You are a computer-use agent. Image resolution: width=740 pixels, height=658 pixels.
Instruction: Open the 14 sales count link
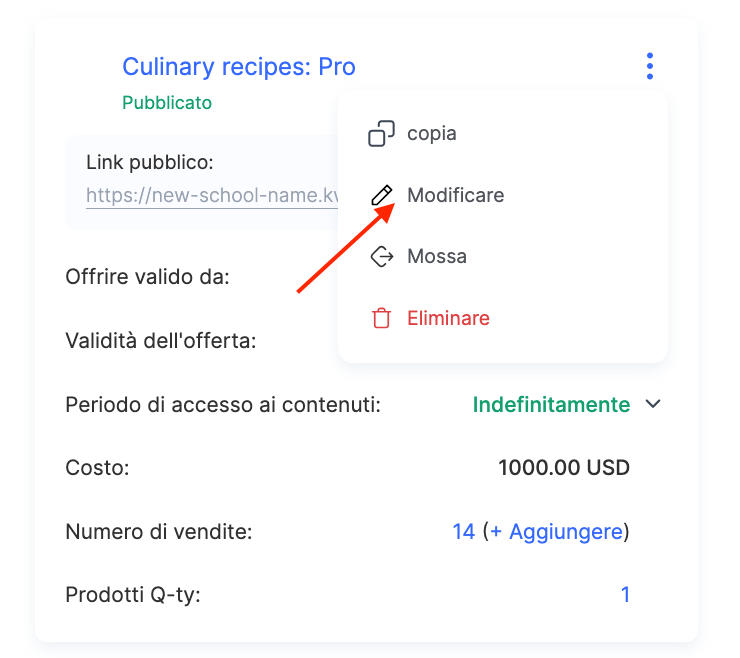point(463,531)
